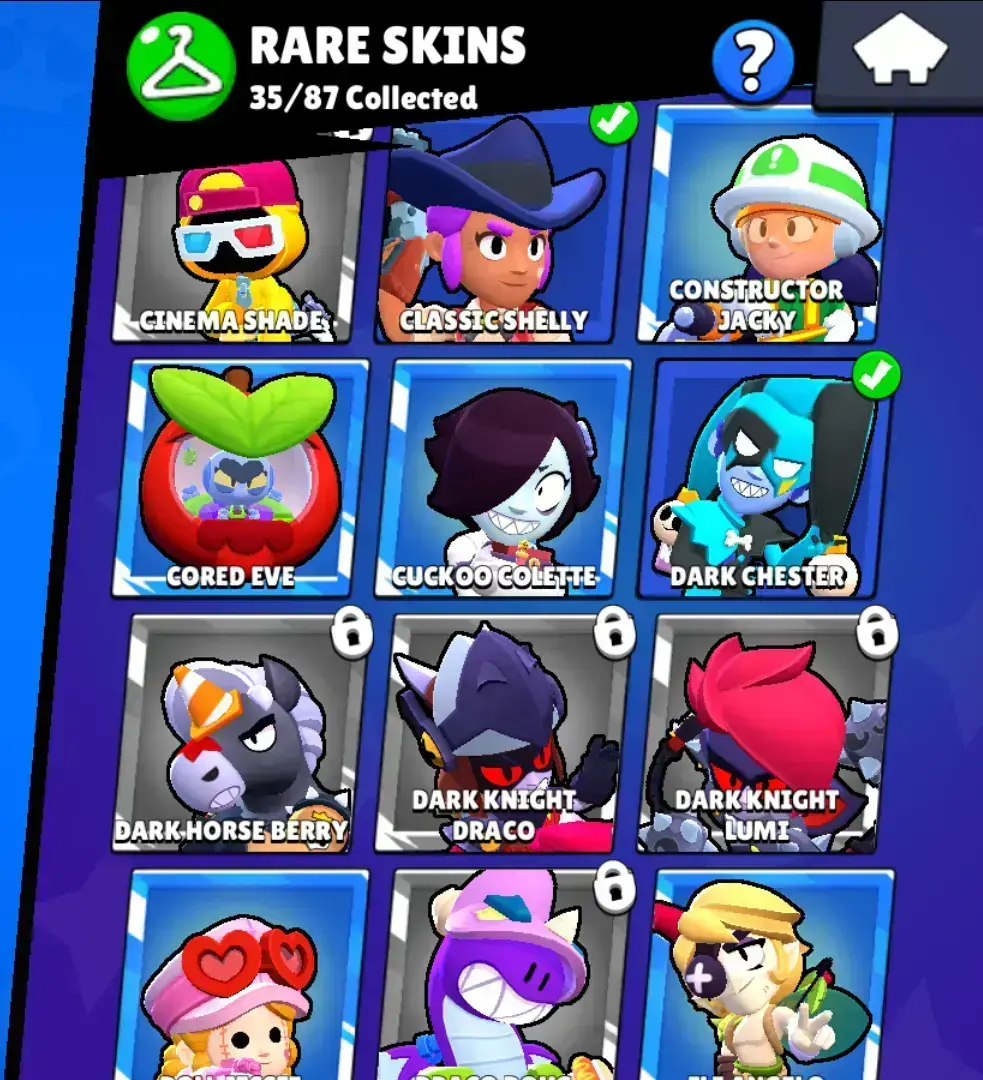Open the Cored Eve skin
Viewport: 983px width, 1080px height.
239,478
